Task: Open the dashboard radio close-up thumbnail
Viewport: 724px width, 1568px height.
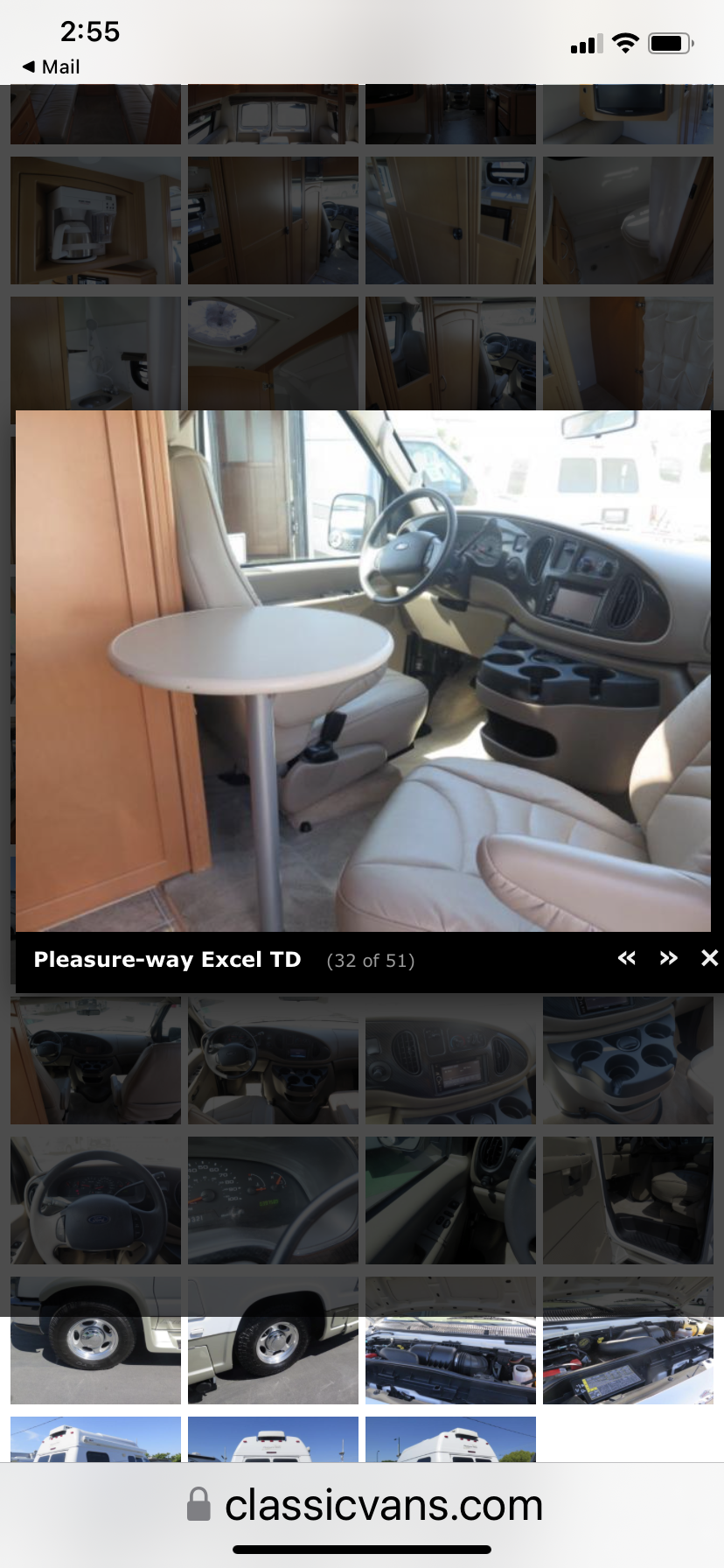Action: 450,1060
